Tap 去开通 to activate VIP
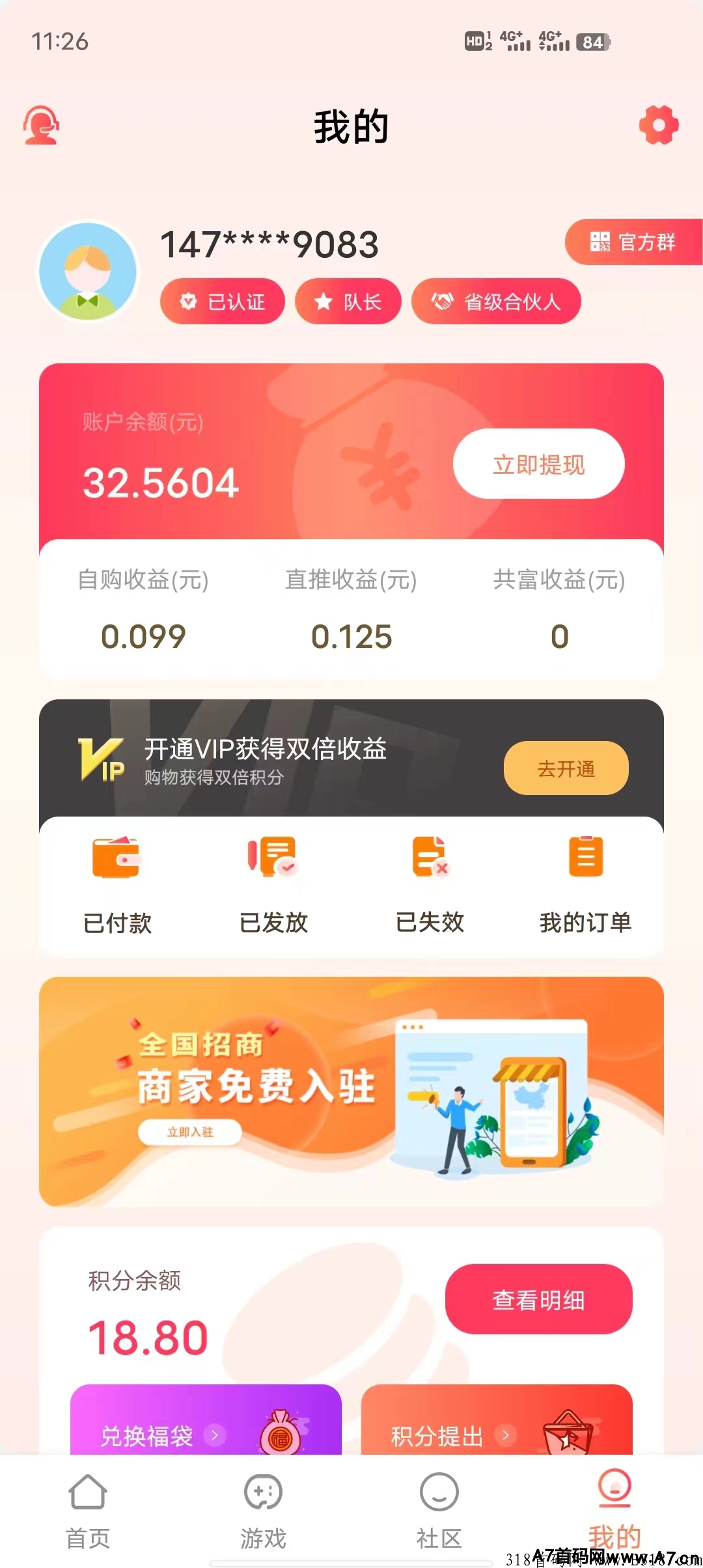The image size is (703, 1568). pyautogui.click(x=566, y=768)
